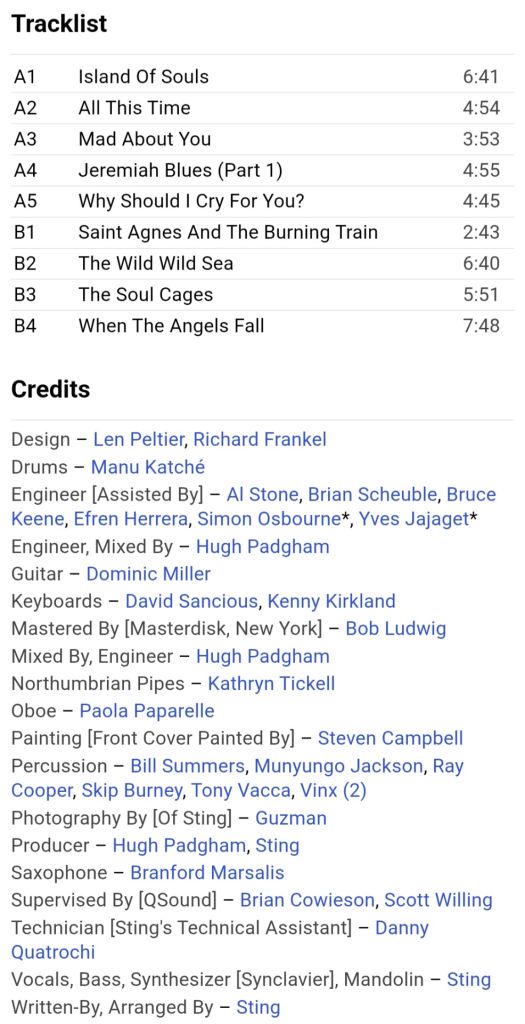Open the Guzman photography link
525x1024 pixels.
click(x=291, y=818)
